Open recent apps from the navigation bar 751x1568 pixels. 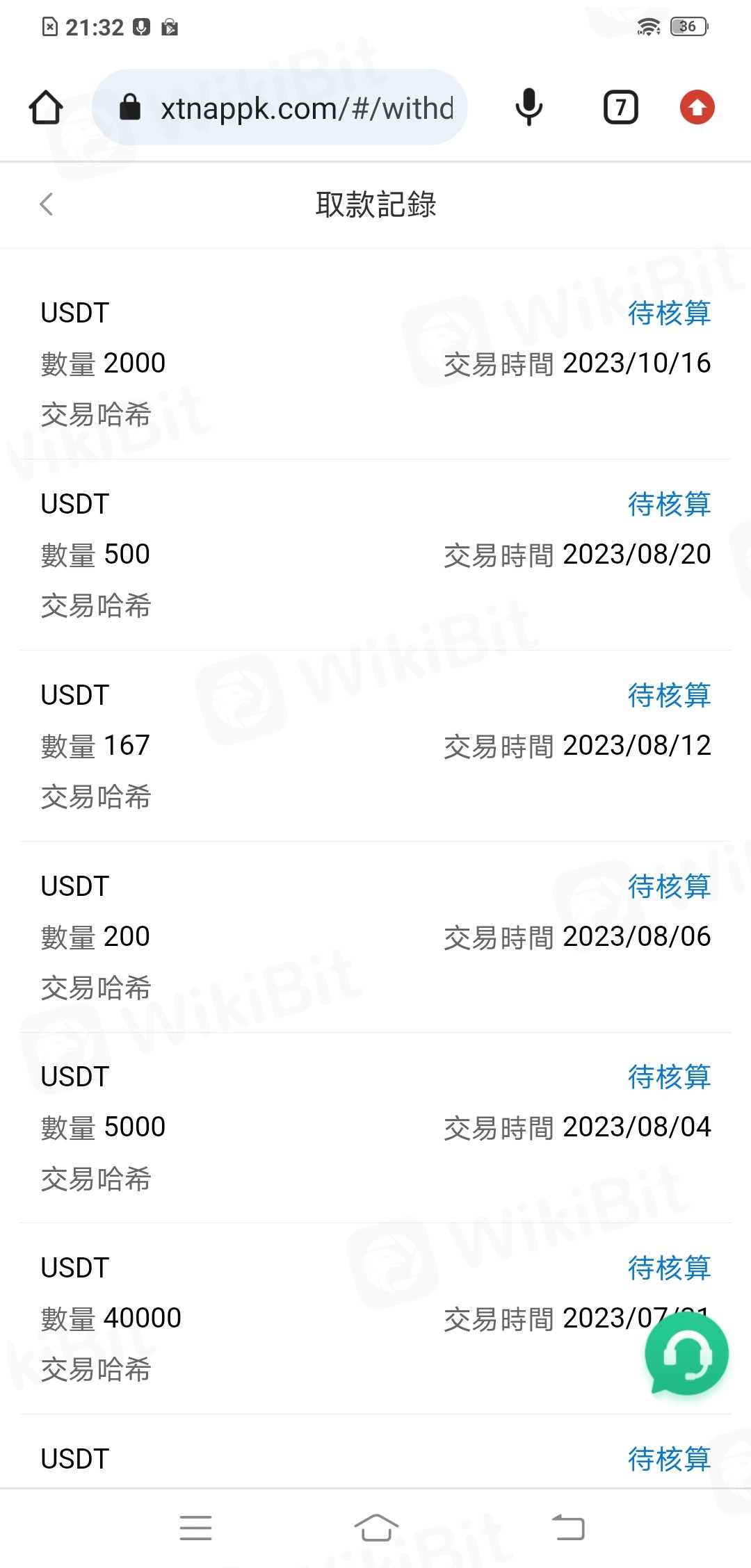pos(195,1528)
